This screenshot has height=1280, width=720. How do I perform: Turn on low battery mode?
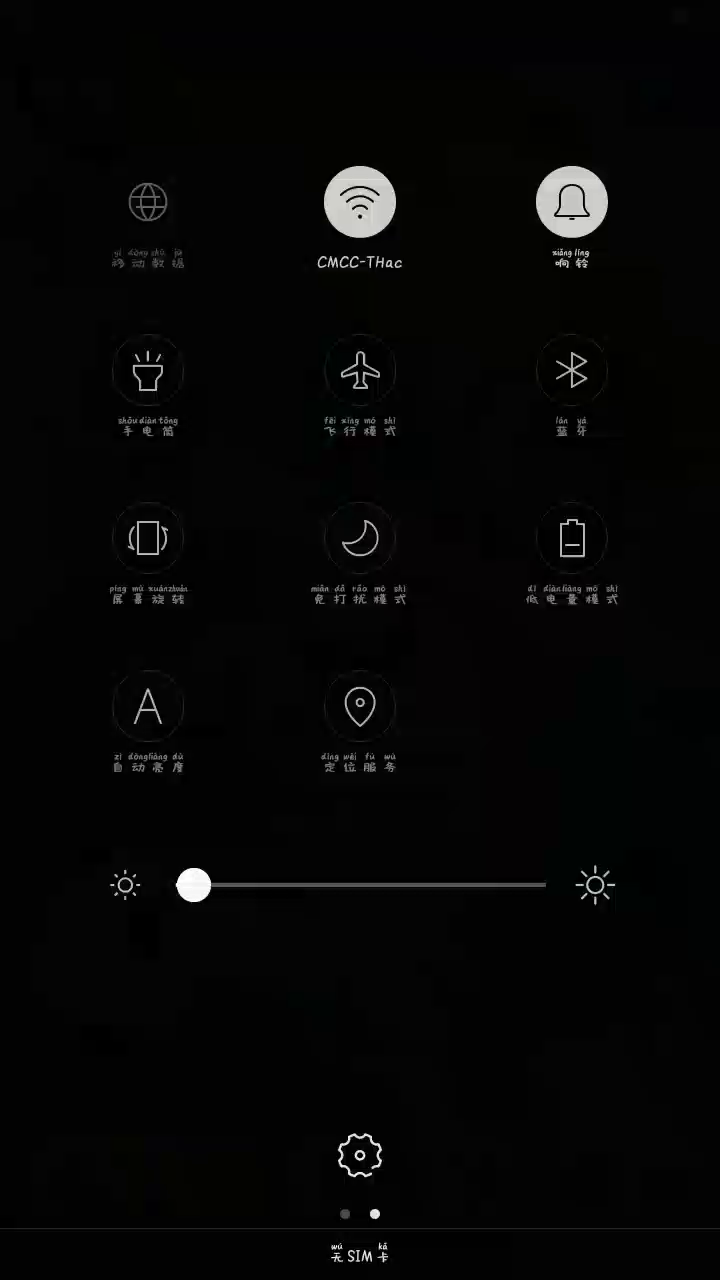click(572, 538)
